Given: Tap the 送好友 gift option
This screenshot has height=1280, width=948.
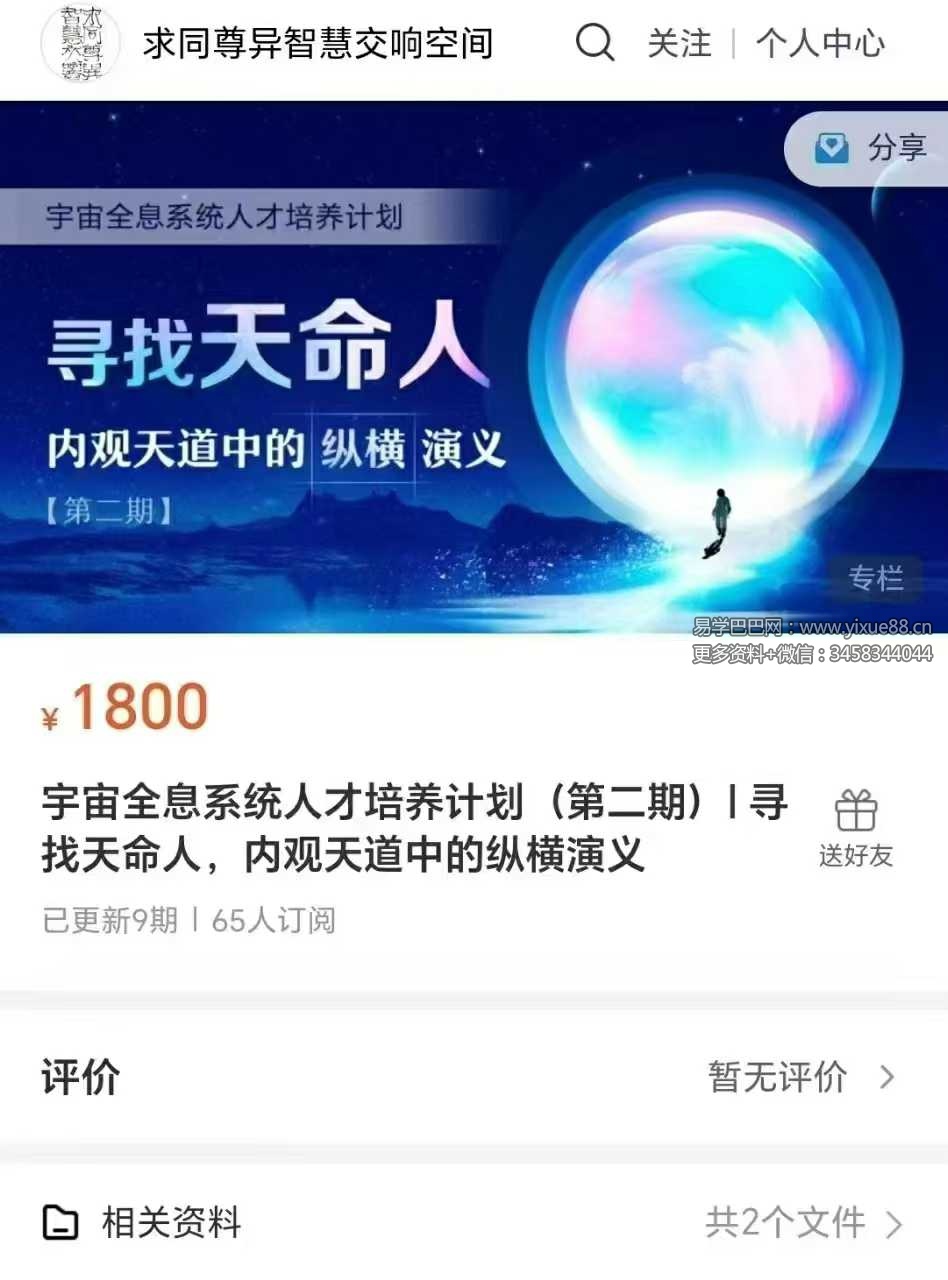Looking at the screenshot, I should (x=856, y=857).
